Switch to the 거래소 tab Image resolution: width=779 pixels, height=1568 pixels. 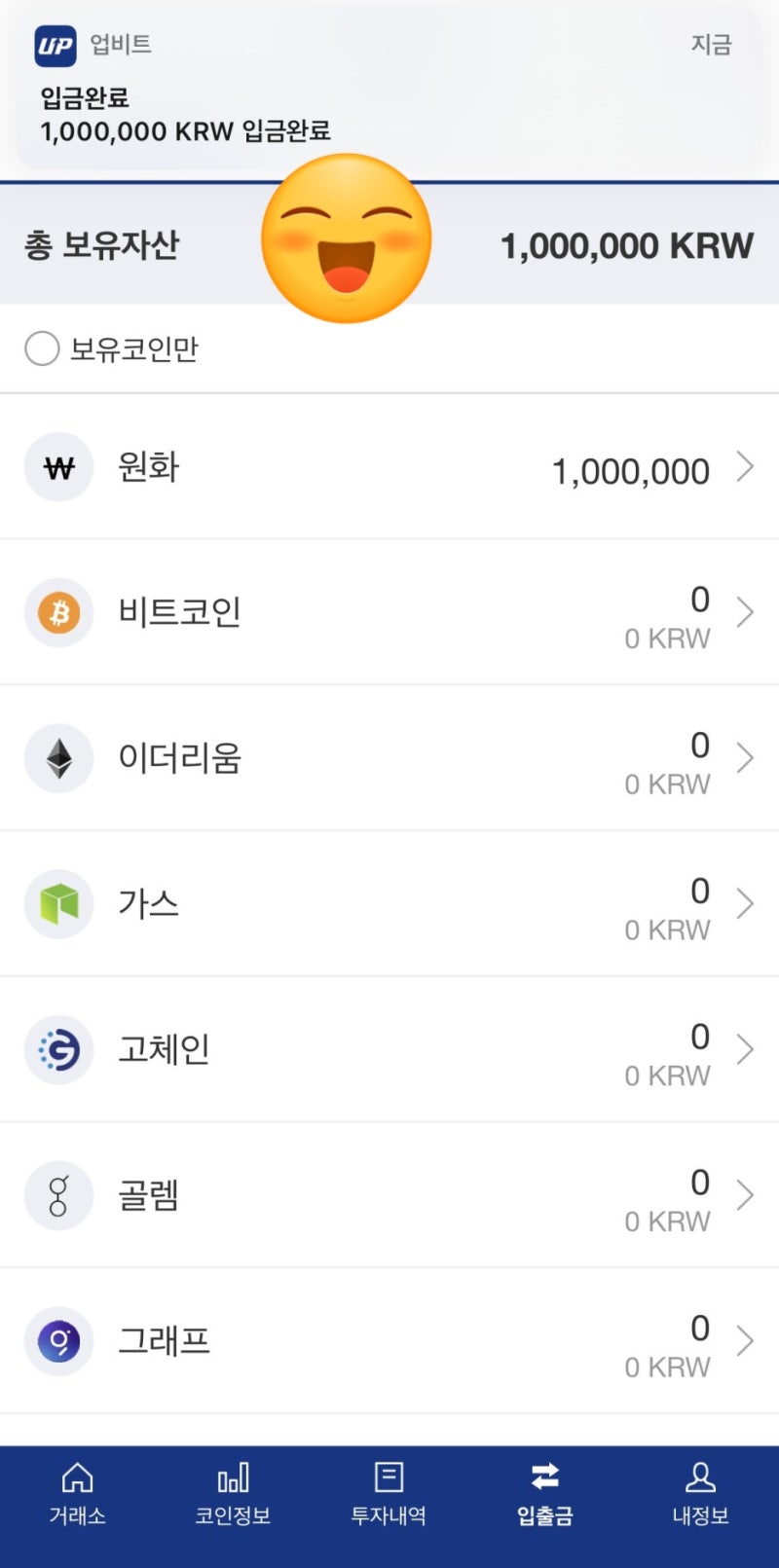(x=78, y=1493)
